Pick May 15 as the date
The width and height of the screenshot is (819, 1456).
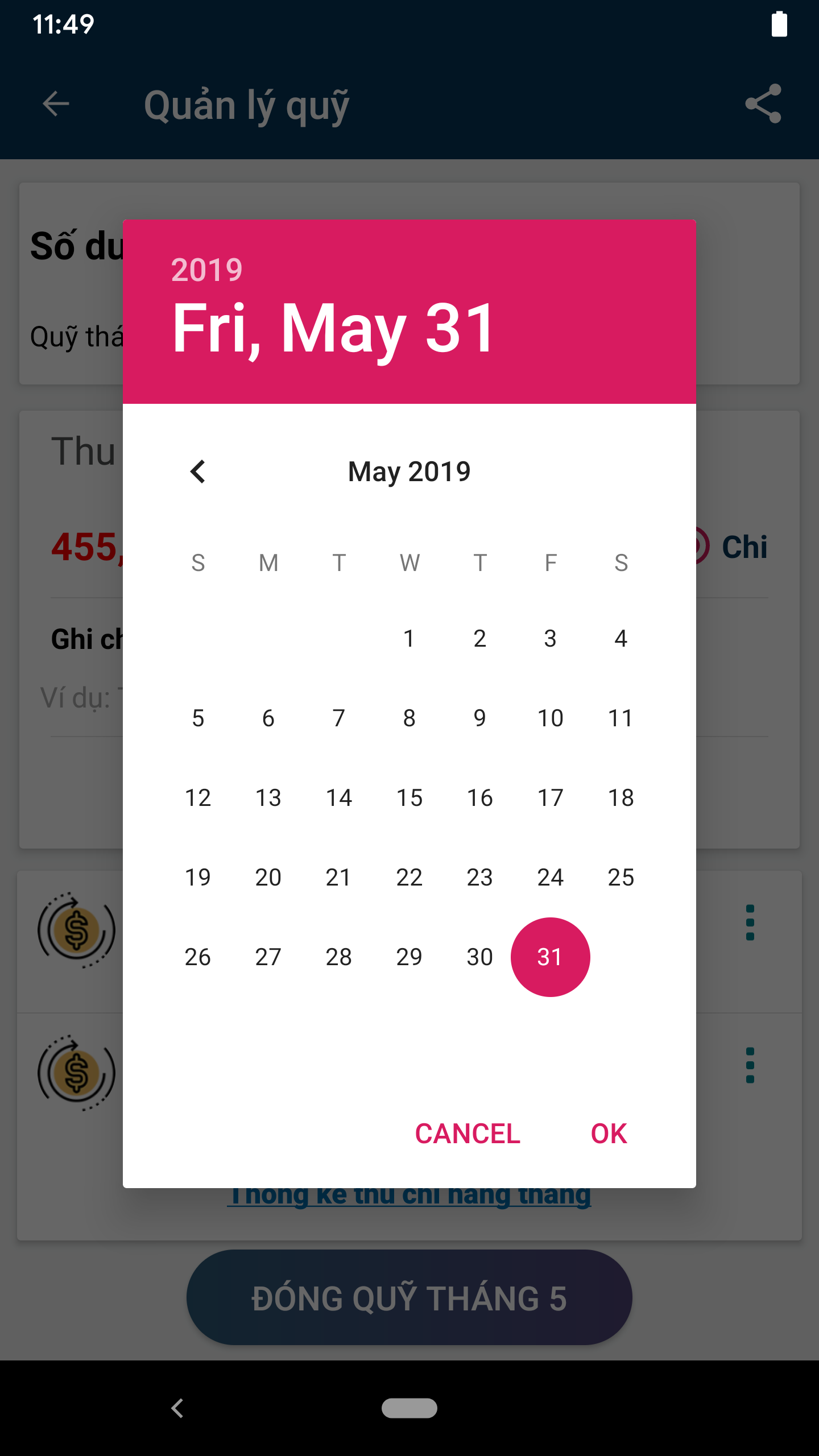409,798
